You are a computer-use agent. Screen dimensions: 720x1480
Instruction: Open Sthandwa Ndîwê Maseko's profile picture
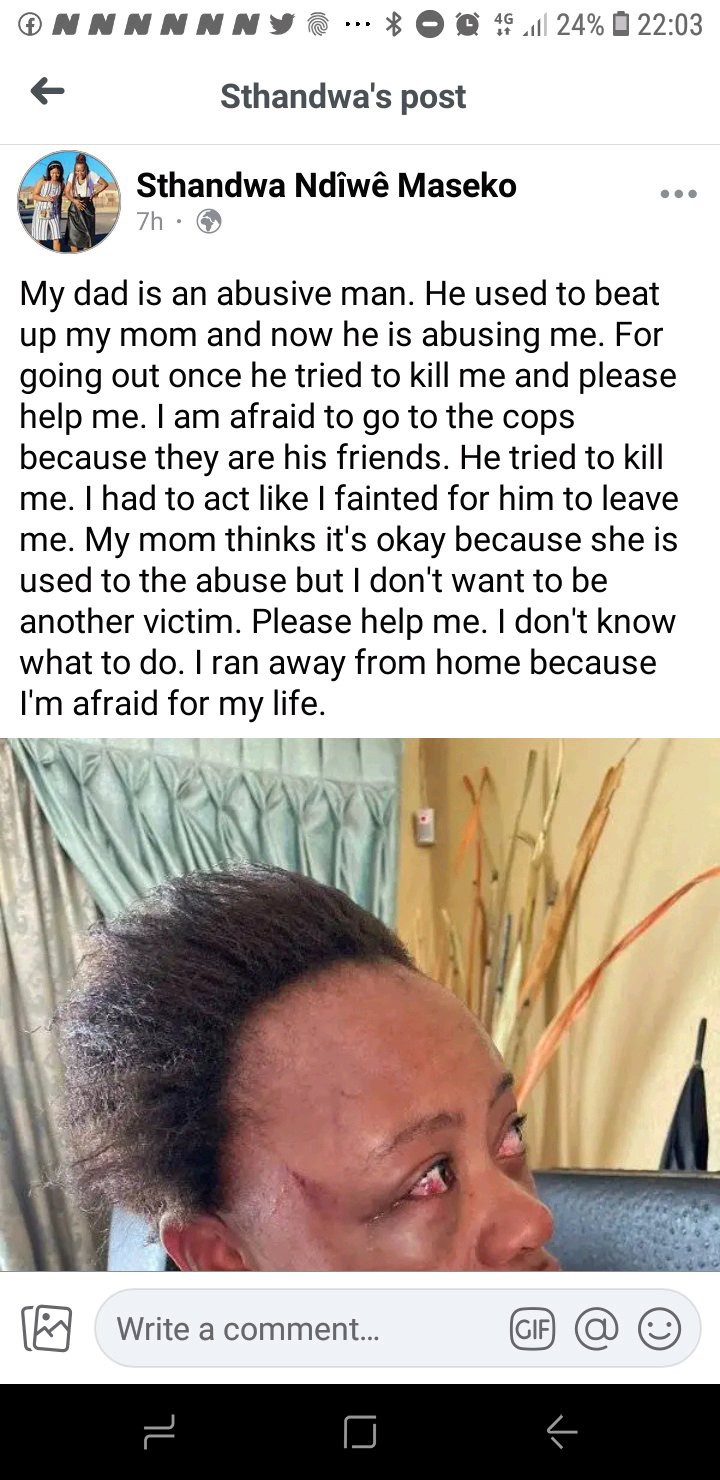pyautogui.click(x=69, y=202)
